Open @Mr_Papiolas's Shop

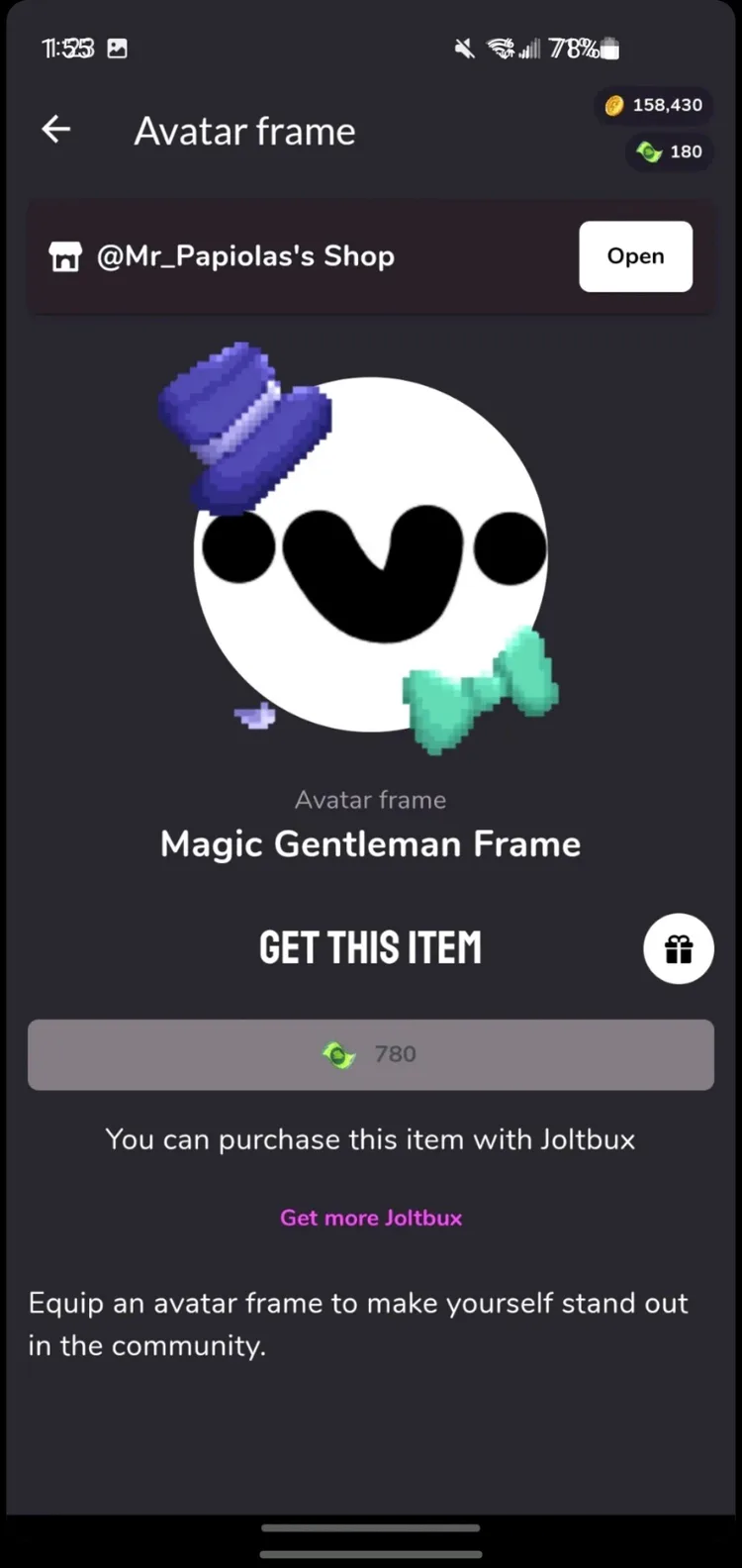[x=635, y=256]
